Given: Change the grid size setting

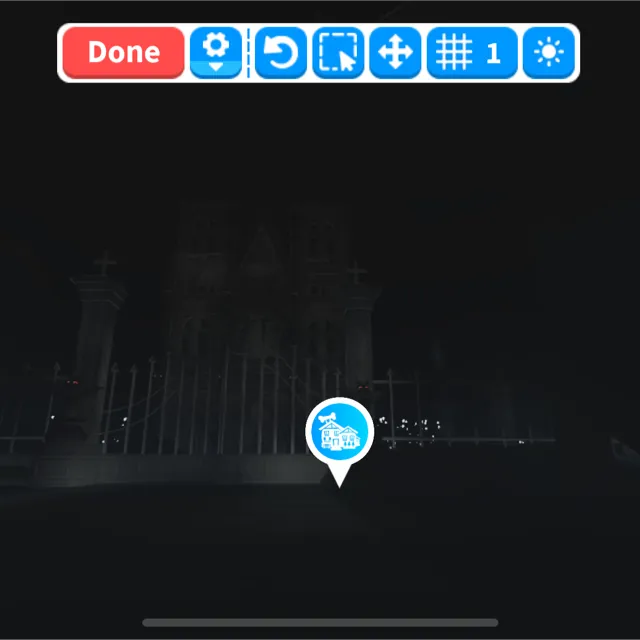Looking at the screenshot, I should (472, 52).
